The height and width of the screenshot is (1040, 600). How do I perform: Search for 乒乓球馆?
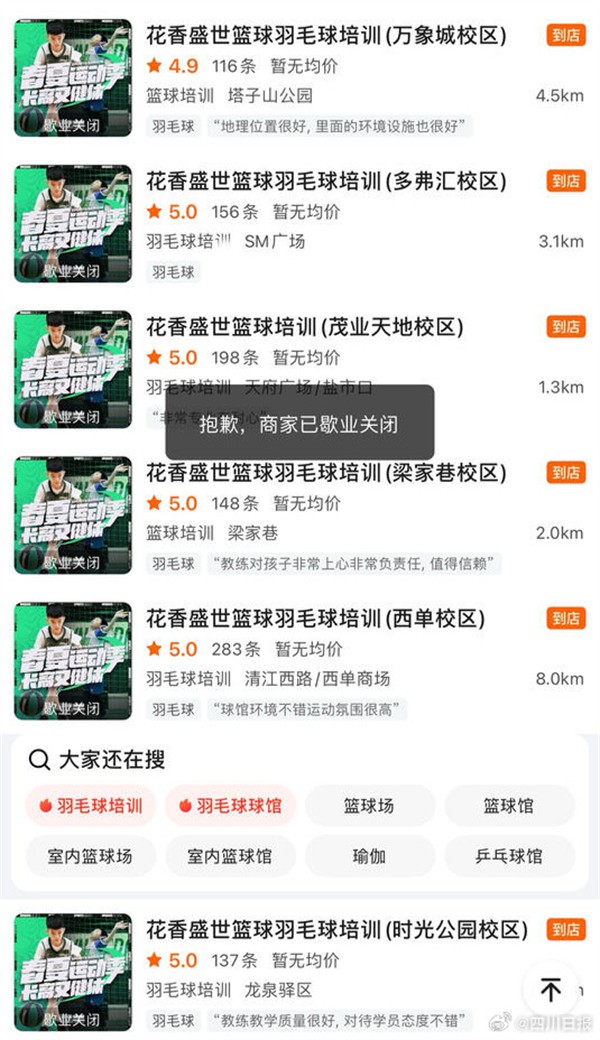point(509,856)
